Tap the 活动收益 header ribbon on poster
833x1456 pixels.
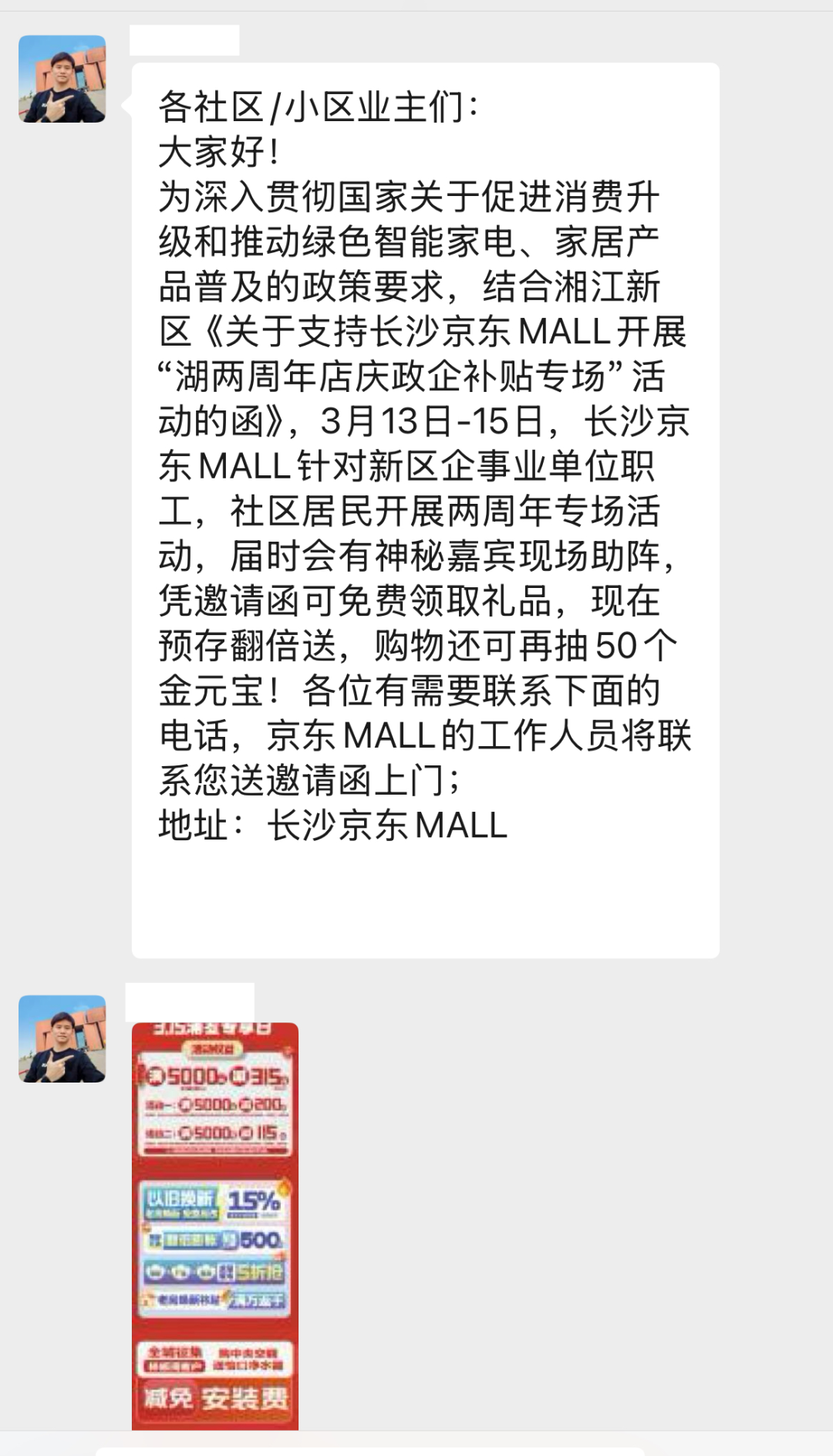point(212,1048)
